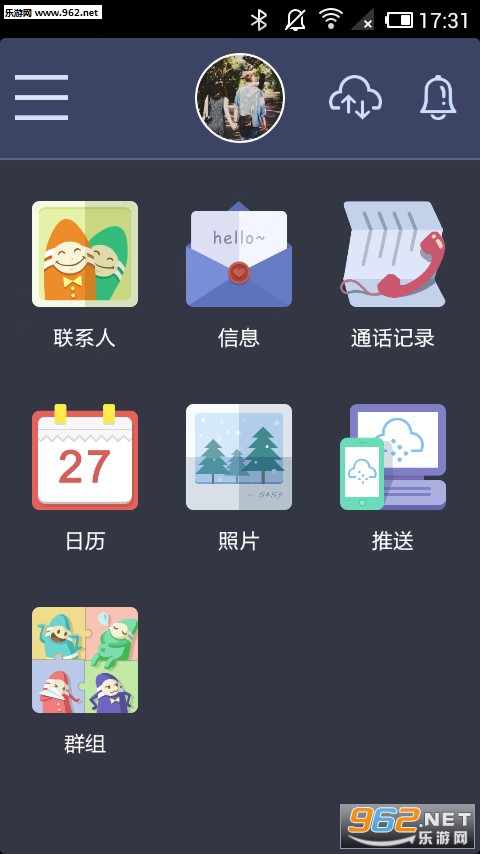Tap the round profile avatar photo
The height and width of the screenshot is (854, 480).
tap(240, 98)
